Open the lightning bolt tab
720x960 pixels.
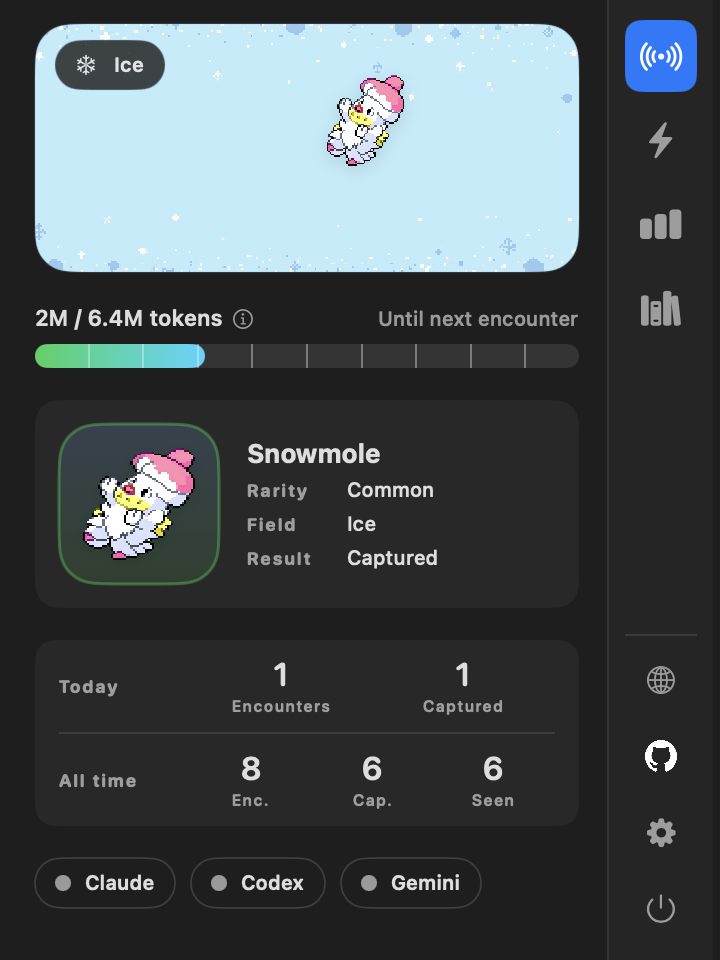[x=660, y=141]
